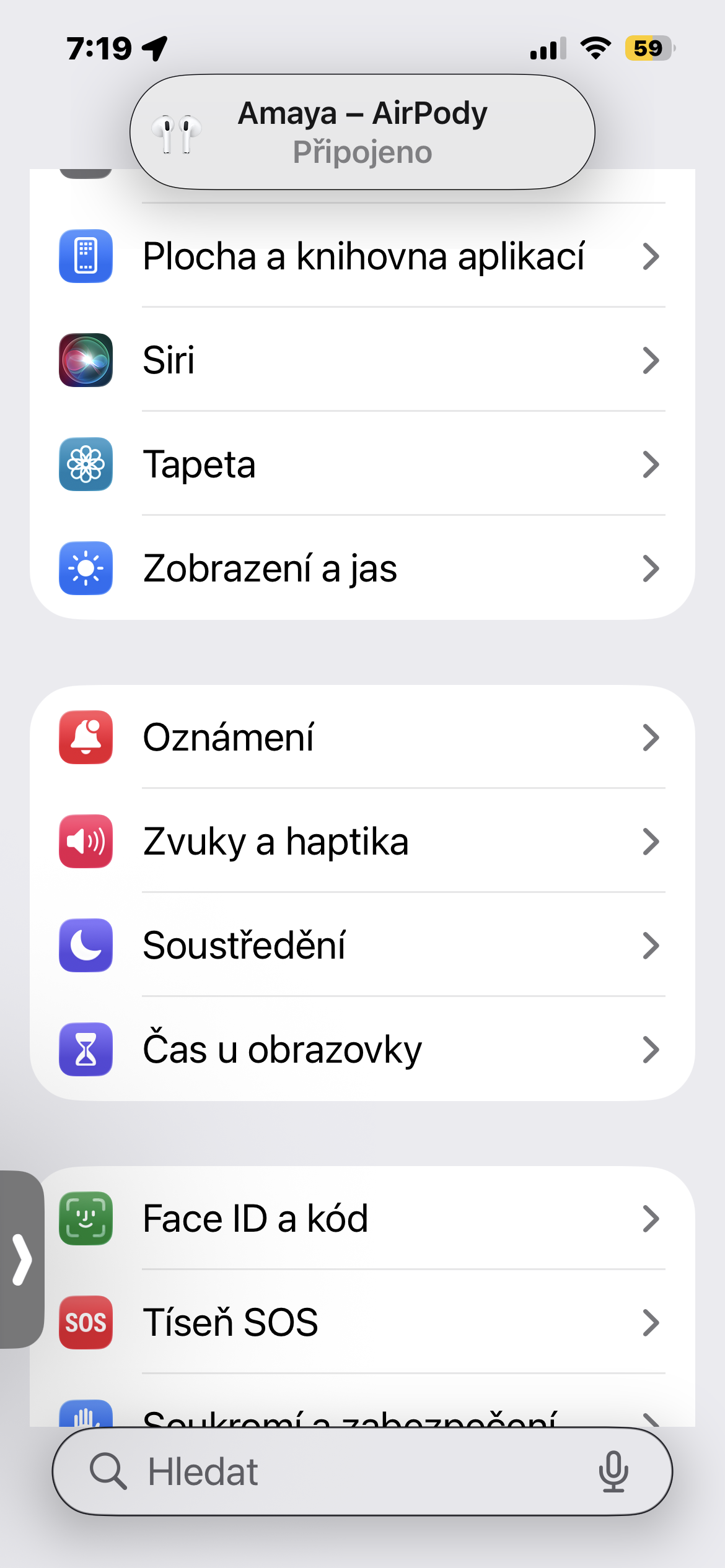Screen dimensions: 725x1568
Task: Select Zvuky a haptika row
Action: [x=362, y=841]
